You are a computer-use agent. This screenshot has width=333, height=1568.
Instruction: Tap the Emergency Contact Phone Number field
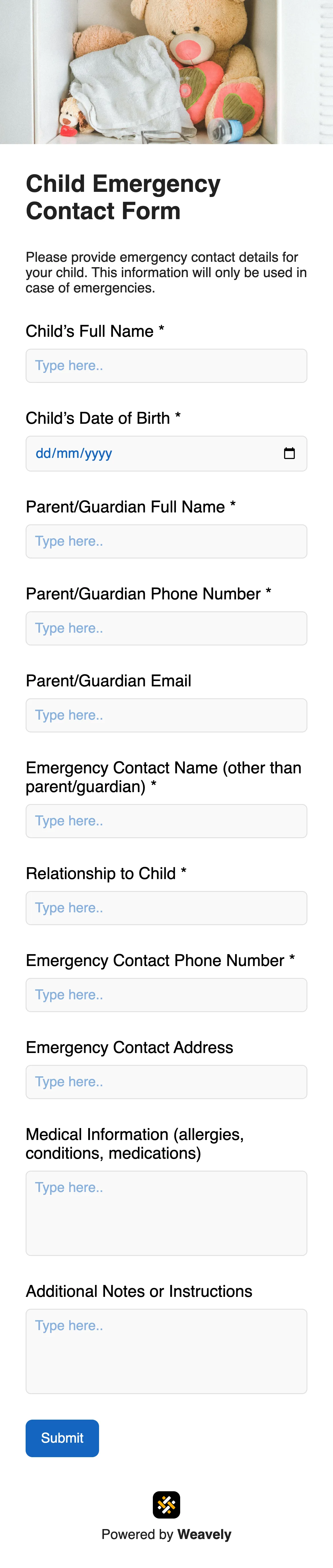pyautogui.click(x=166, y=995)
